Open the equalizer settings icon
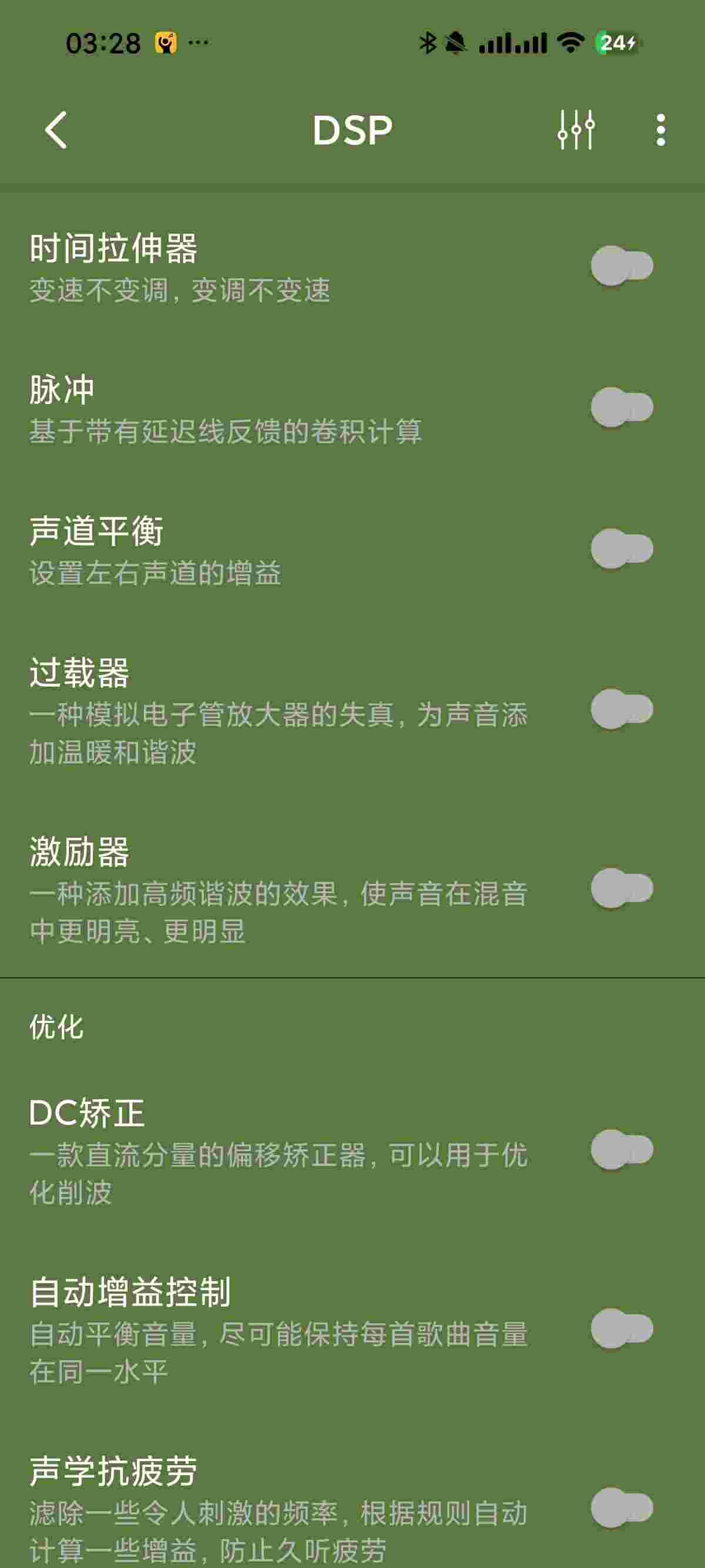The image size is (705, 1568). tap(576, 129)
